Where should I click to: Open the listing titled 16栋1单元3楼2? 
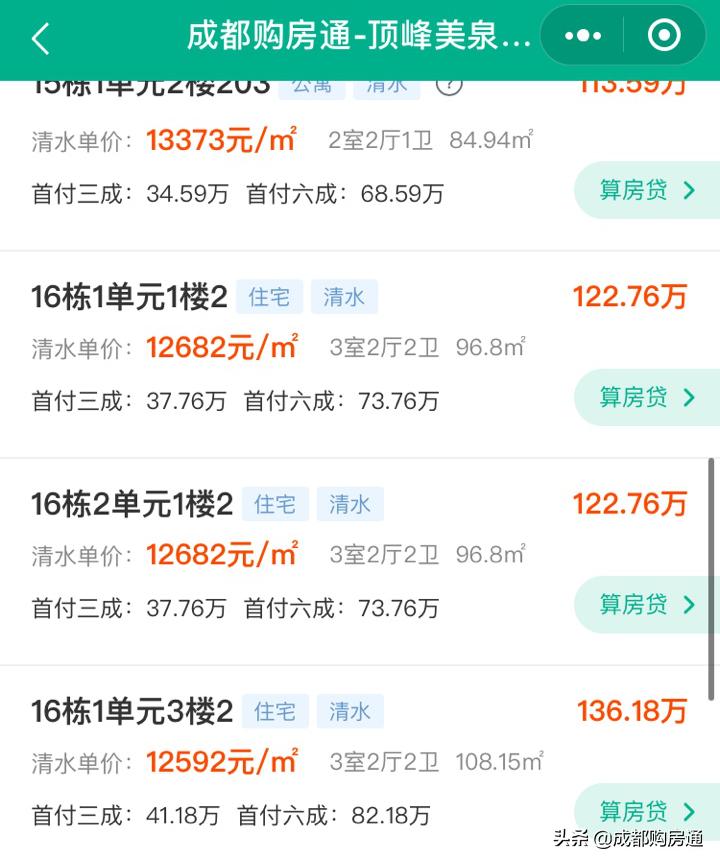(x=127, y=711)
